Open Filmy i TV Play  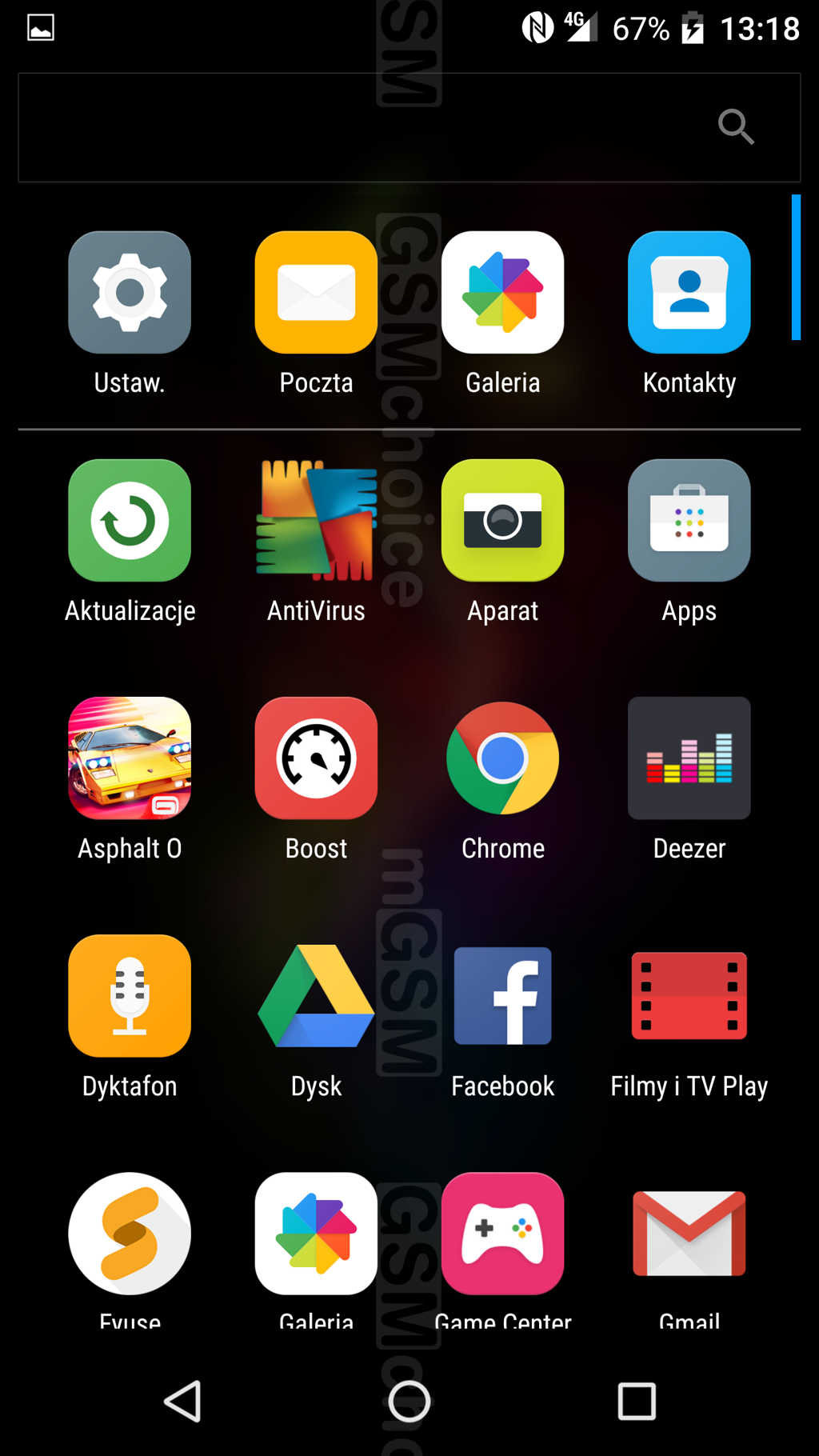point(689,996)
